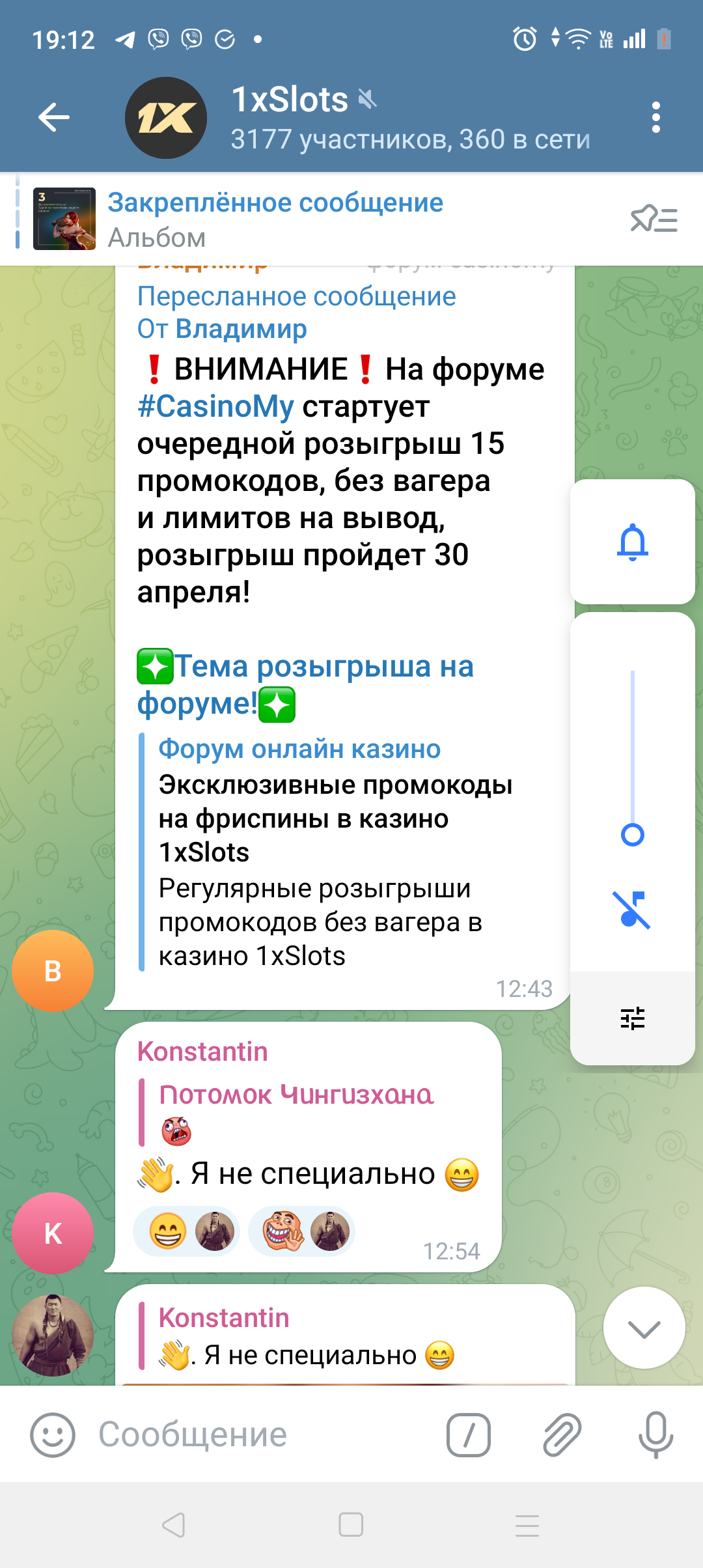This screenshot has height=1568, width=703.
Task: Open the #CasinoMy hashtag
Action: [x=215, y=407]
